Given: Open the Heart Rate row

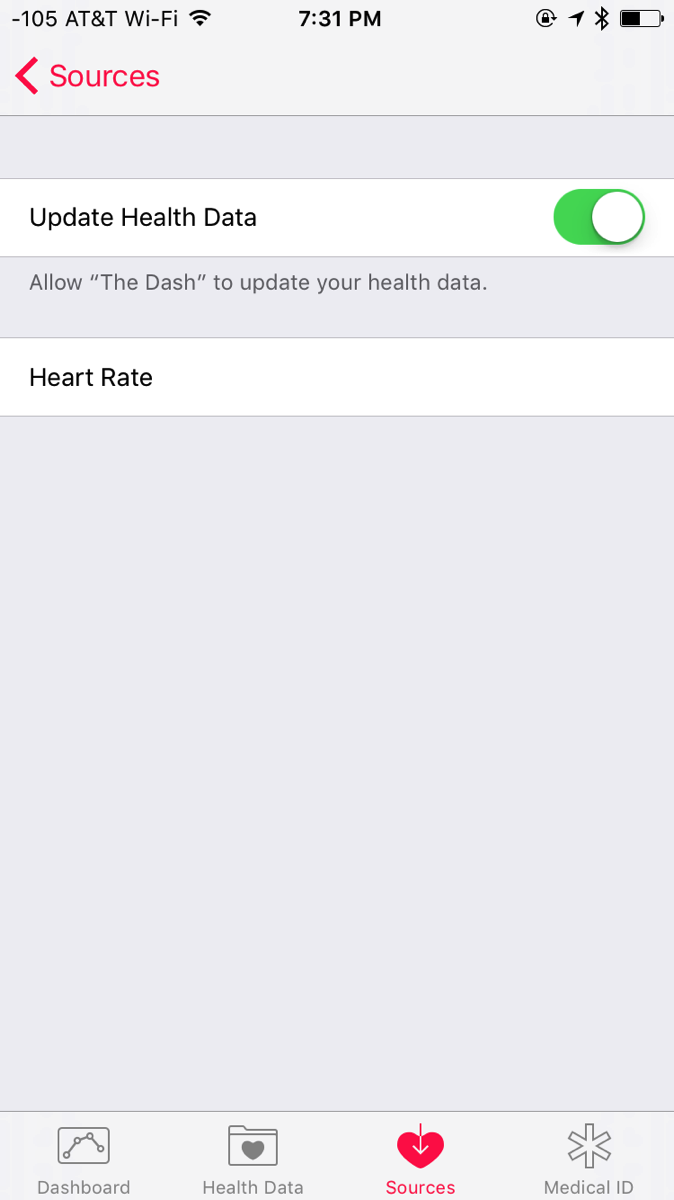Looking at the screenshot, I should click(337, 377).
